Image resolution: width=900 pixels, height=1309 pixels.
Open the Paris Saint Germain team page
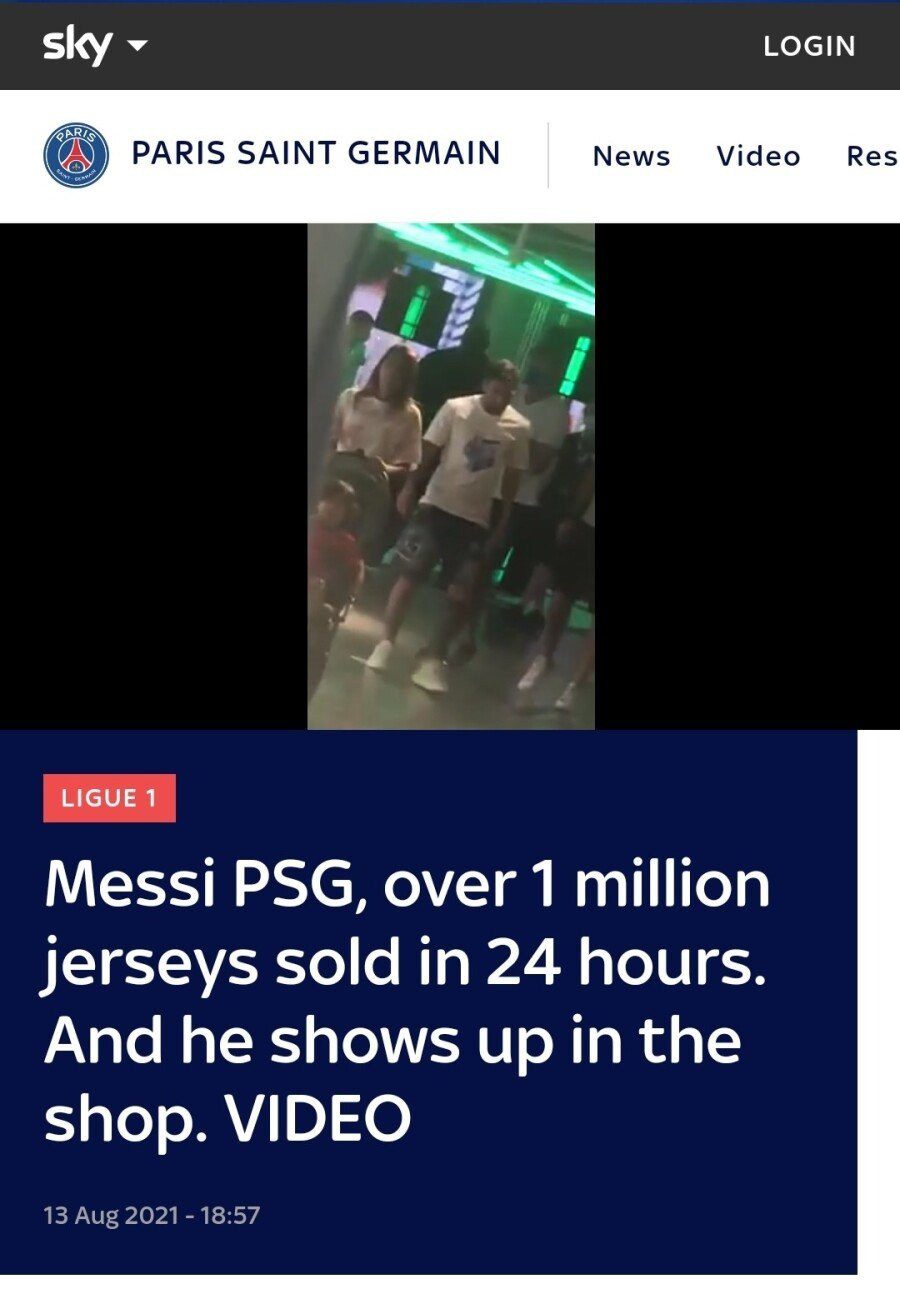315,153
